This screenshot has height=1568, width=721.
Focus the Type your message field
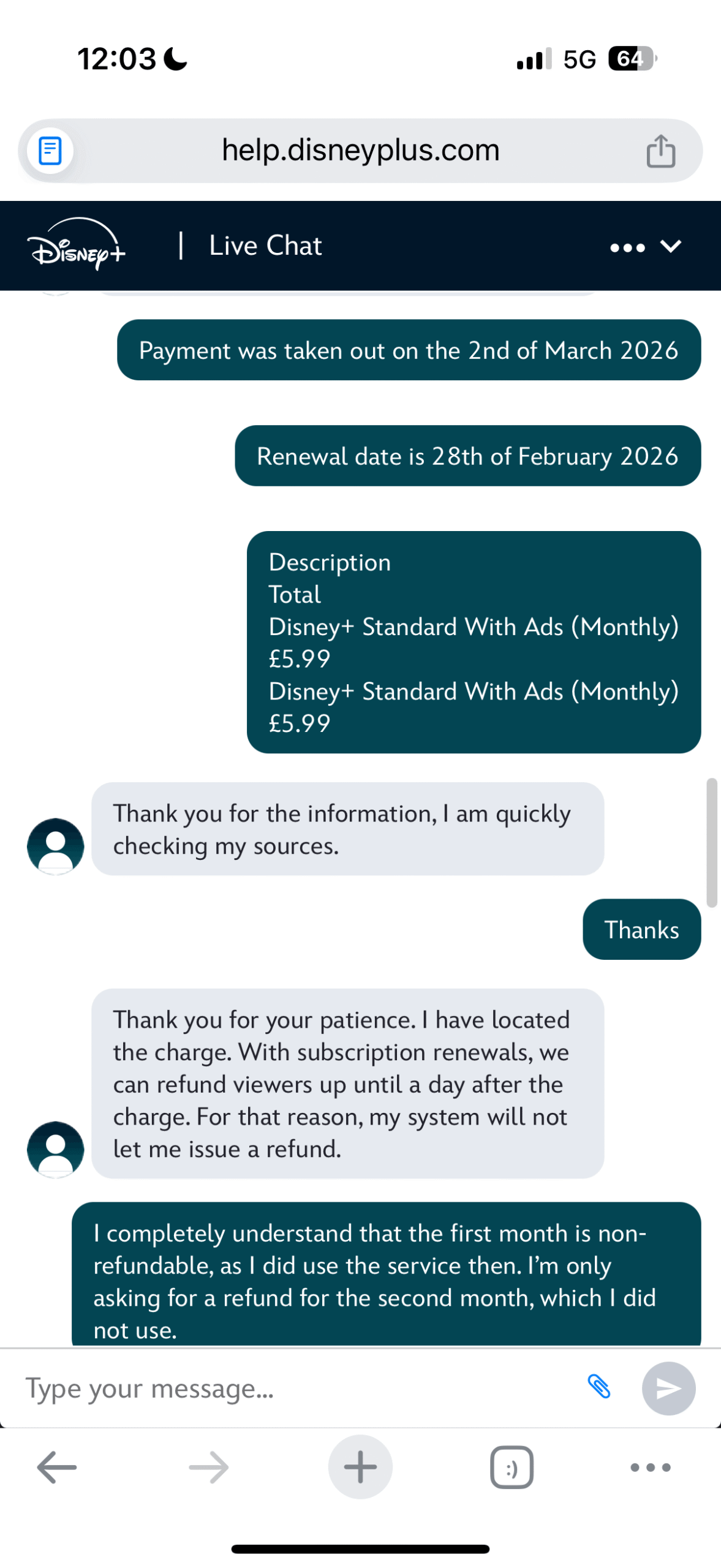coord(294,1389)
